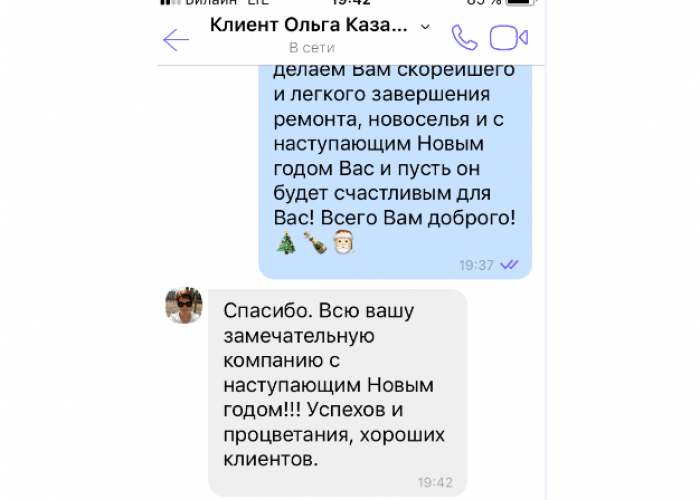Go back to the chat list
The image size is (700, 500).
(176, 40)
